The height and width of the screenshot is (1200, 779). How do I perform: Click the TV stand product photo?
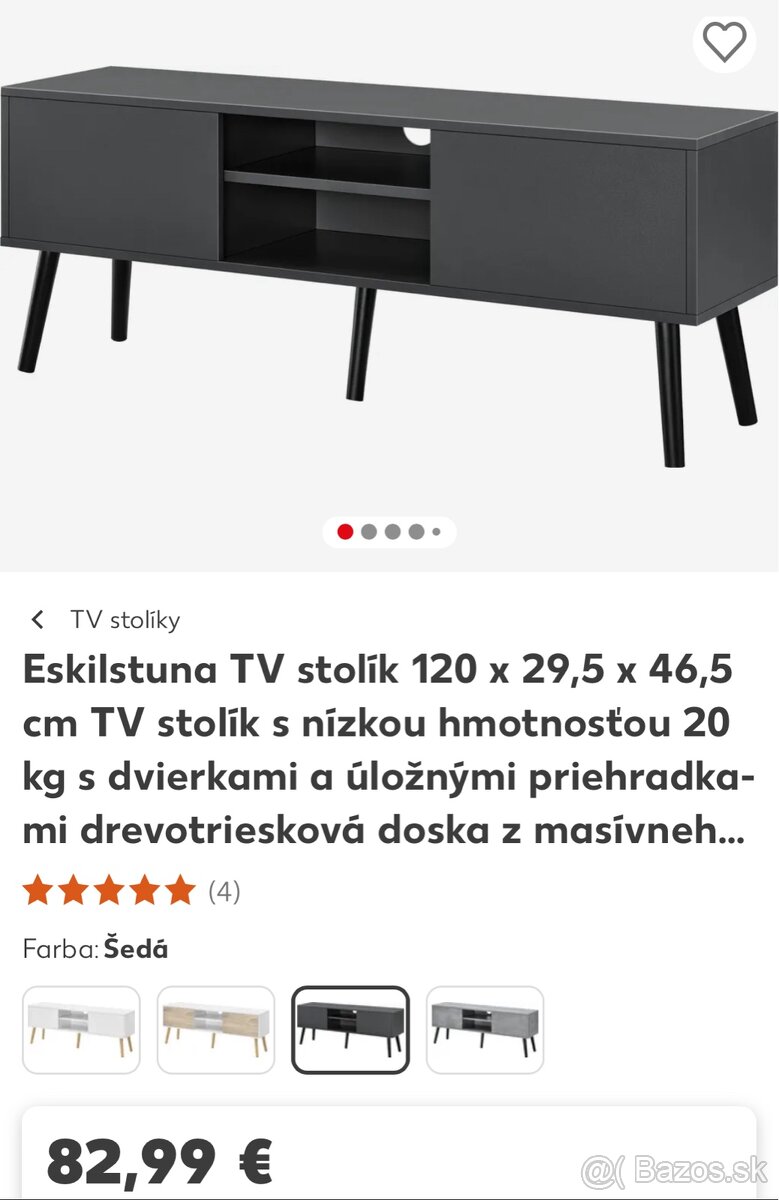click(x=389, y=250)
